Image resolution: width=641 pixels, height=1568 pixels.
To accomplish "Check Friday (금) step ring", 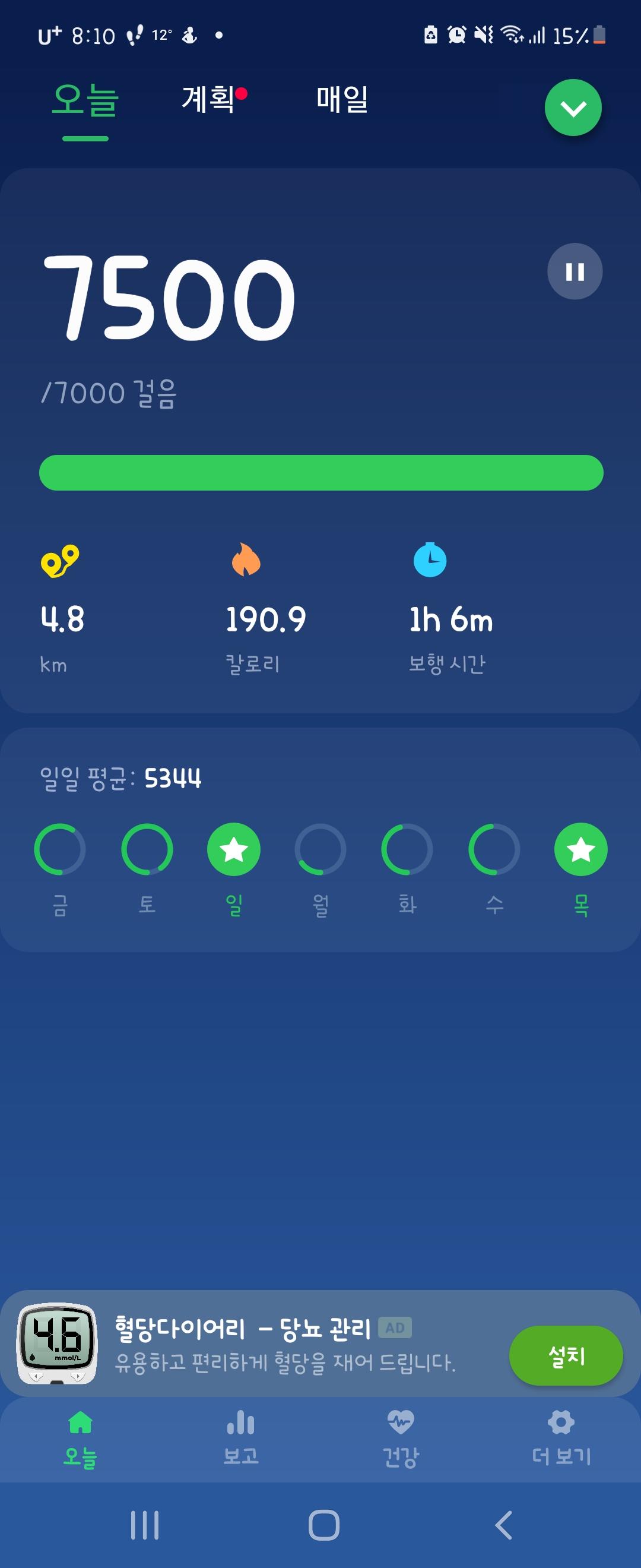I will [x=59, y=849].
